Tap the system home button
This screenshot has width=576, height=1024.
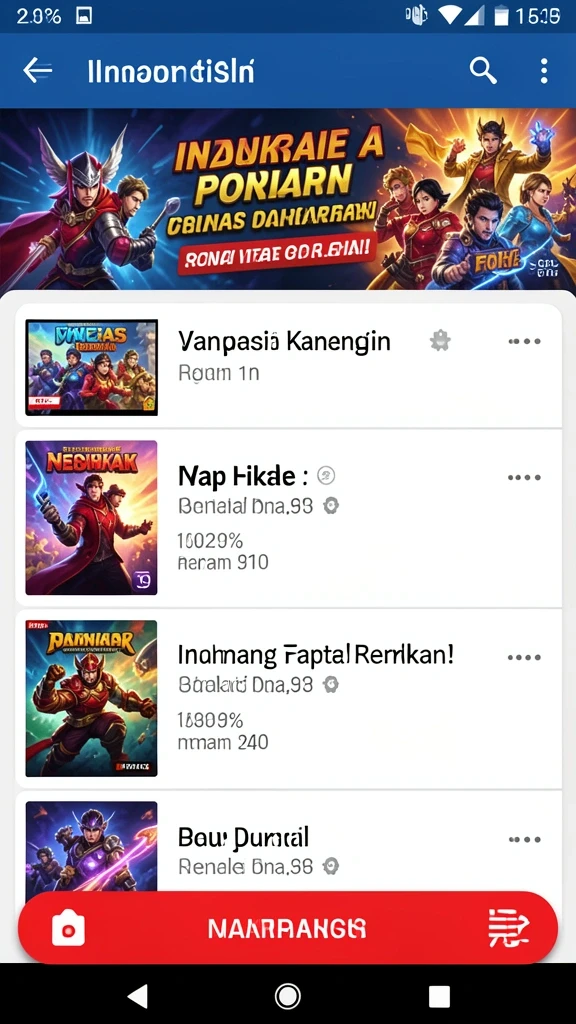(x=288, y=996)
